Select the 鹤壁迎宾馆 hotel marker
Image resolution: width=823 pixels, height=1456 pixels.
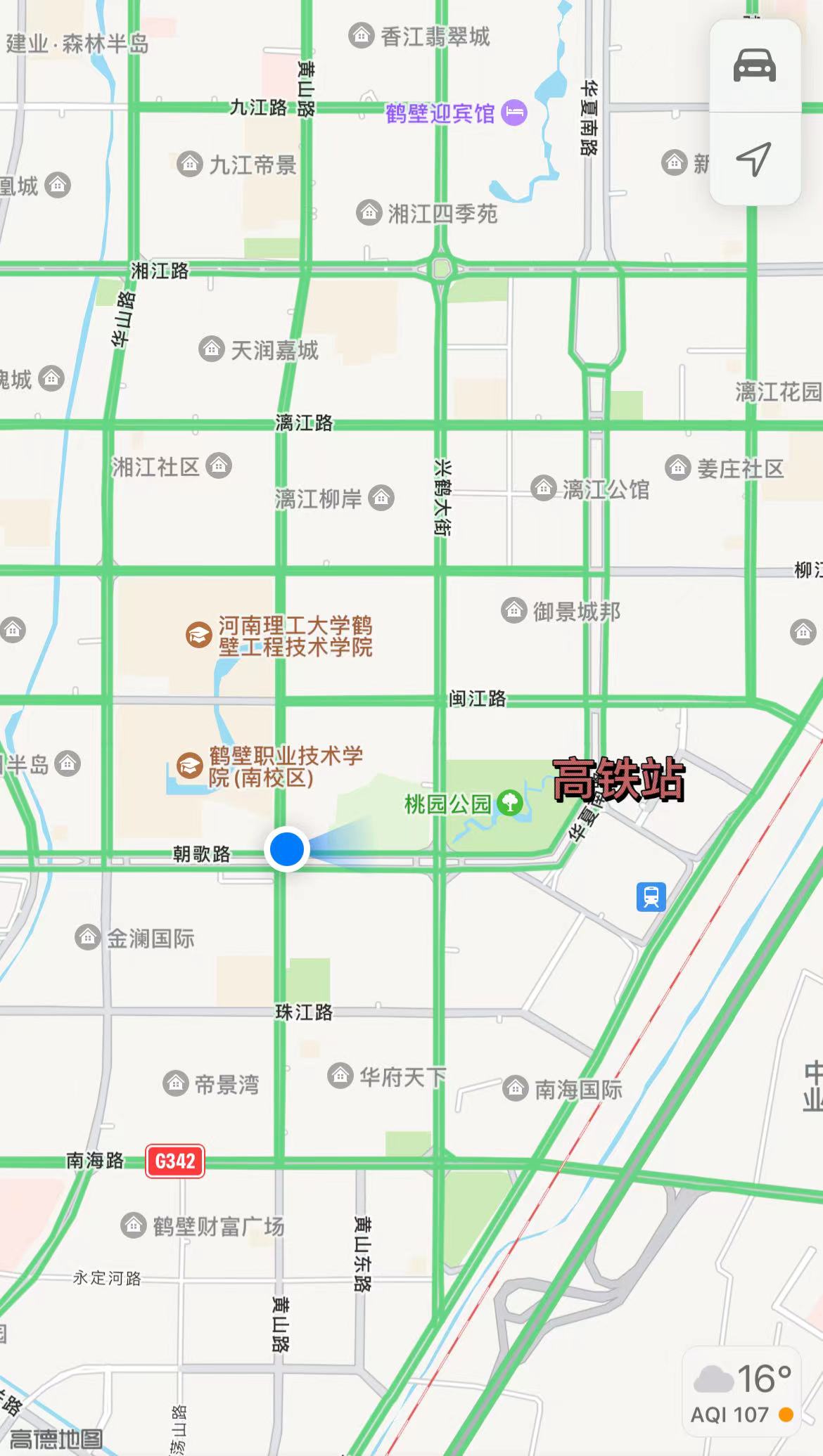(514, 112)
